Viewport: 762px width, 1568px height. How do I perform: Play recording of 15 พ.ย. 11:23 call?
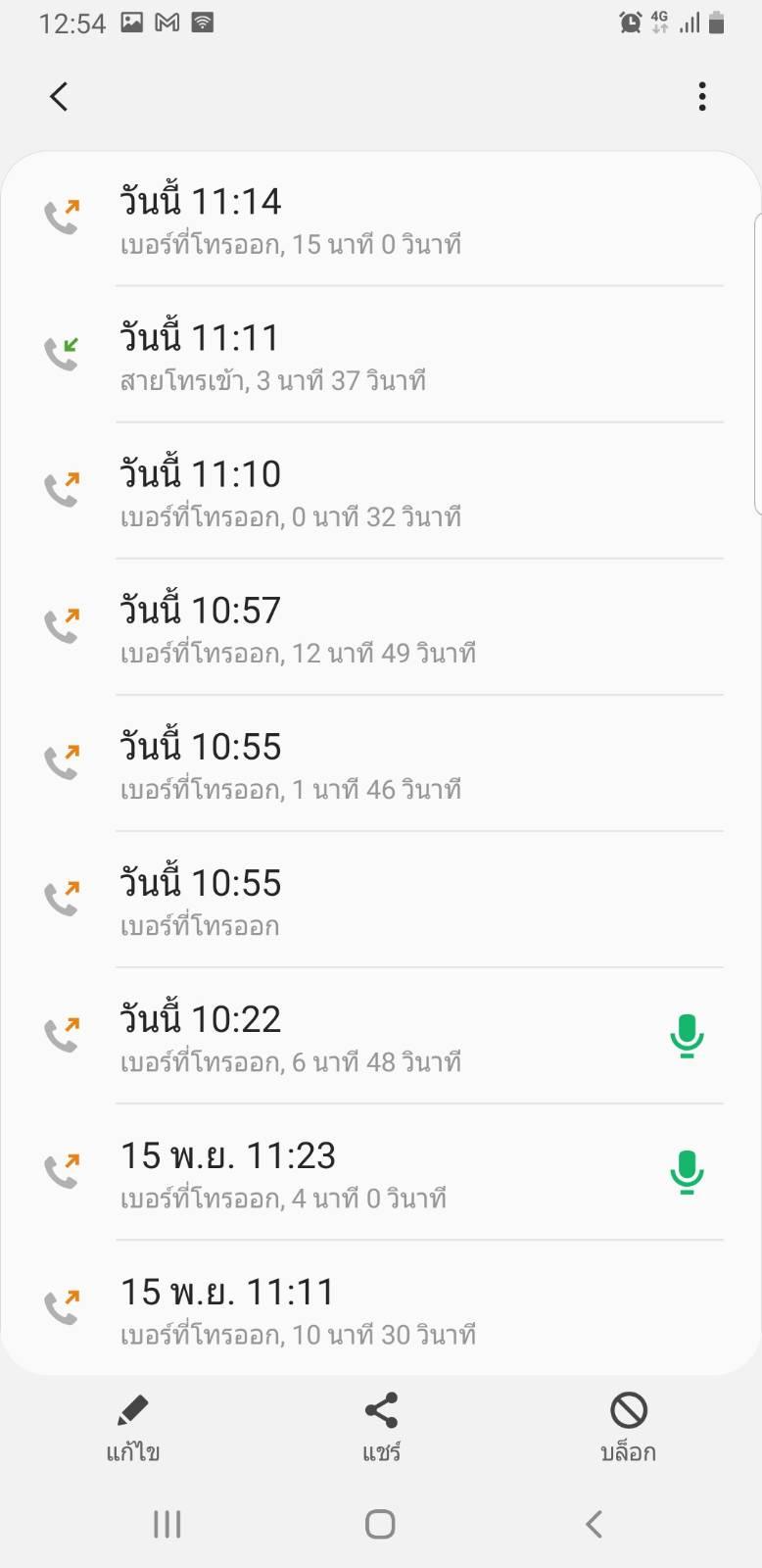point(687,1172)
